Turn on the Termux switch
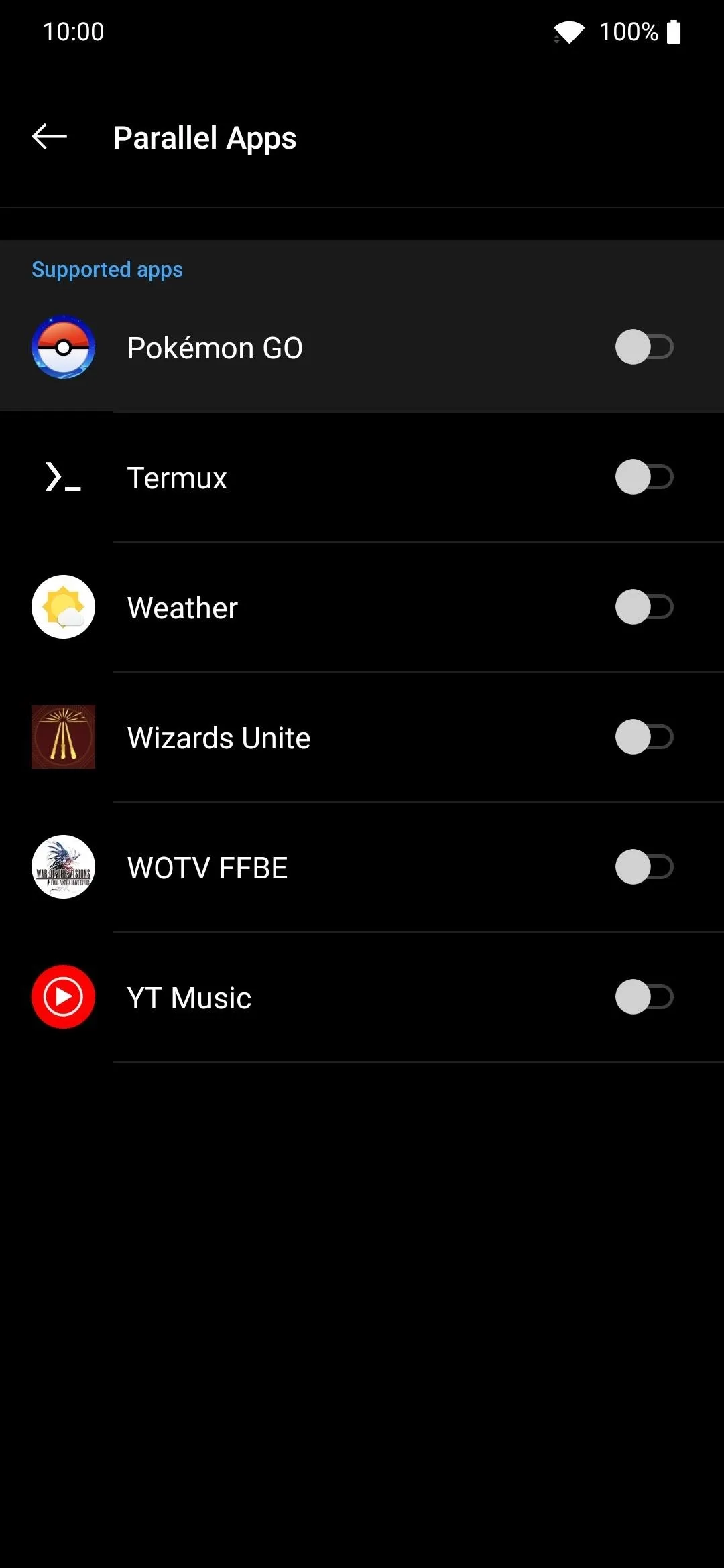Viewport: 724px width, 1568px height. point(644,477)
